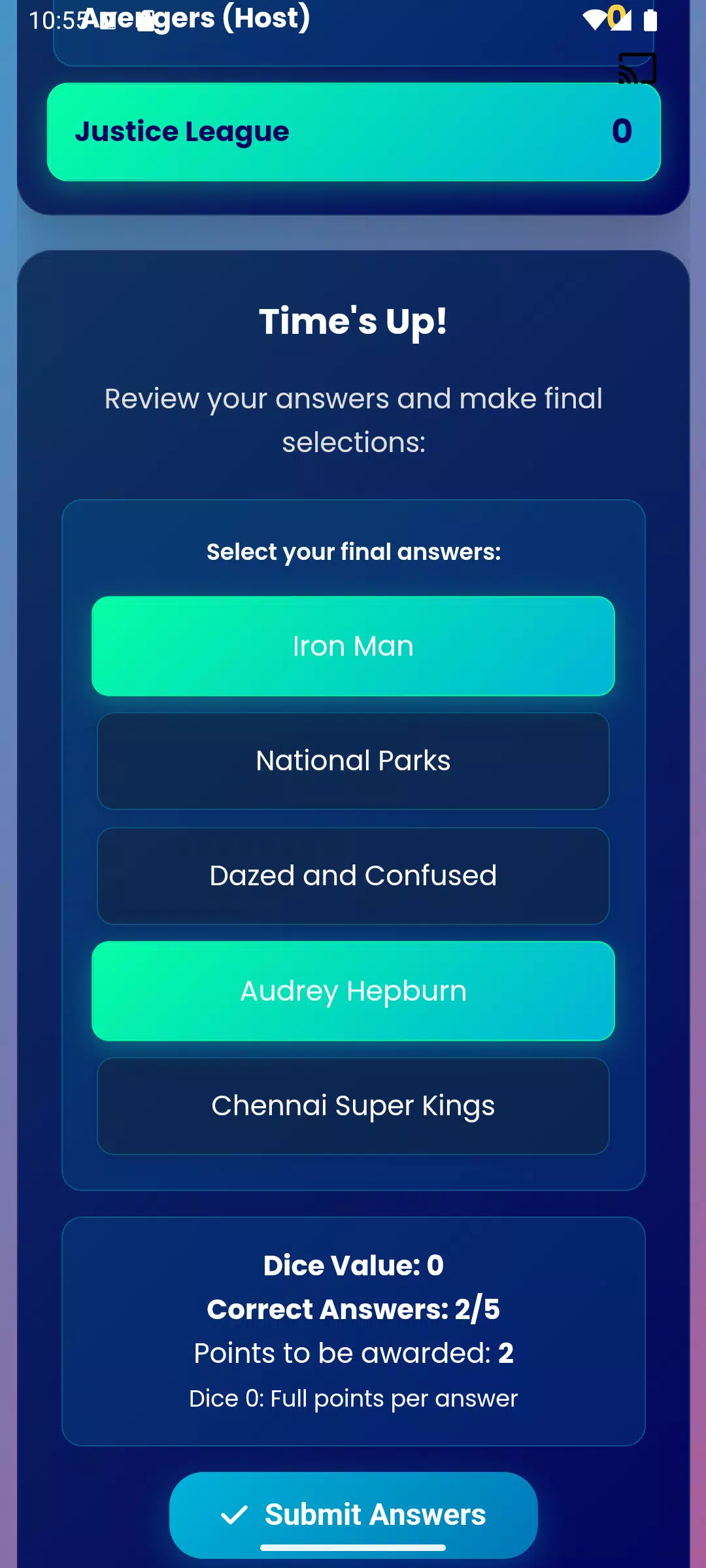Select National Parks as a final answer

pyautogui.click(x=353, y=761)
